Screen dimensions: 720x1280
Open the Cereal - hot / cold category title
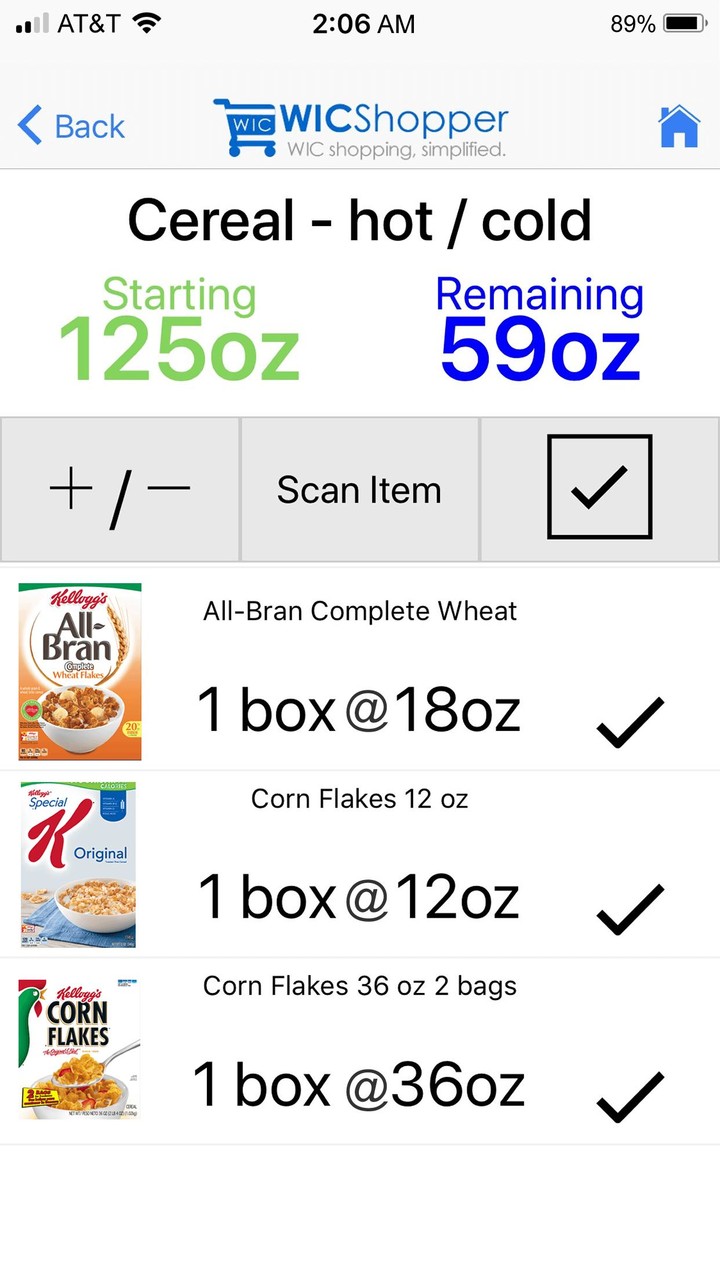point(360,220)
